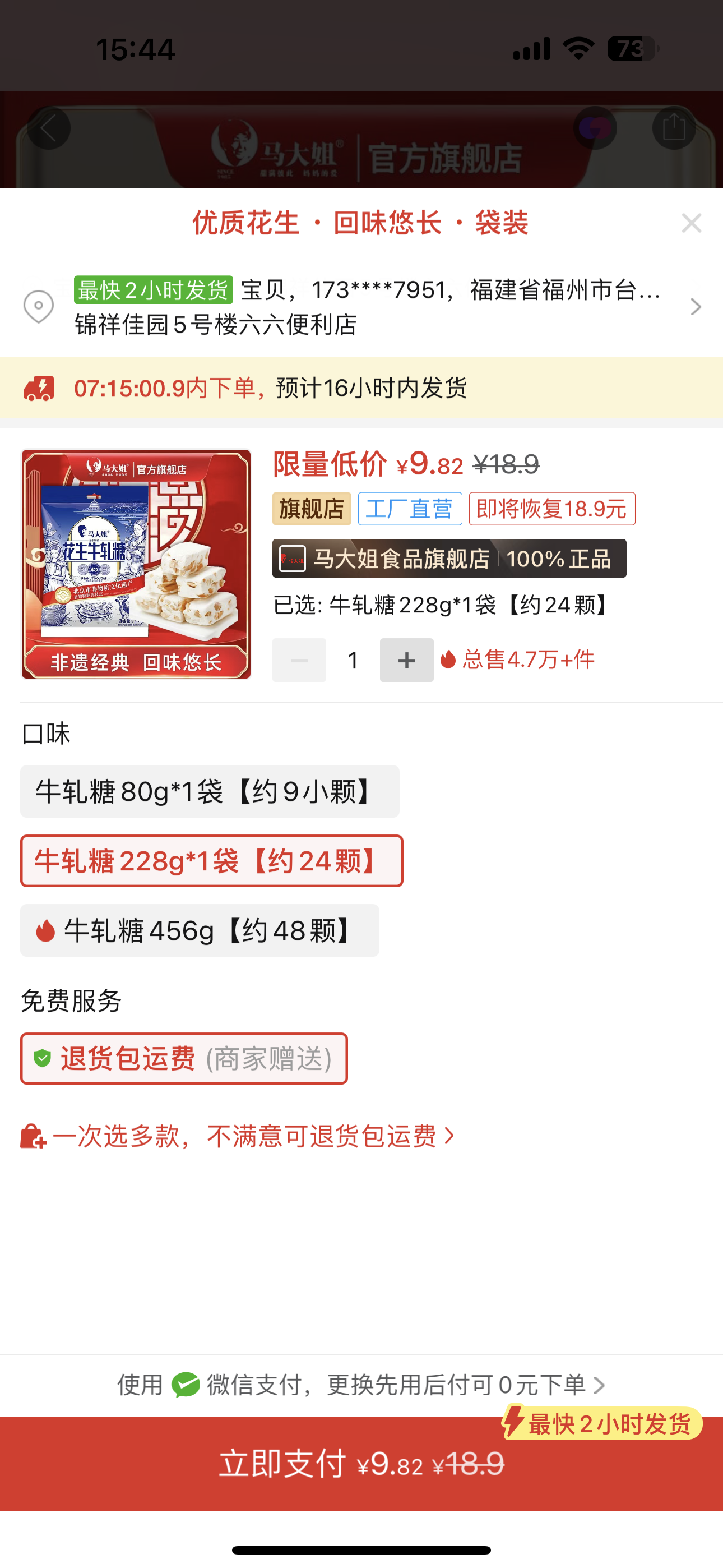
Task: Close the product options sheet
Action: click(x=692, y=223)
